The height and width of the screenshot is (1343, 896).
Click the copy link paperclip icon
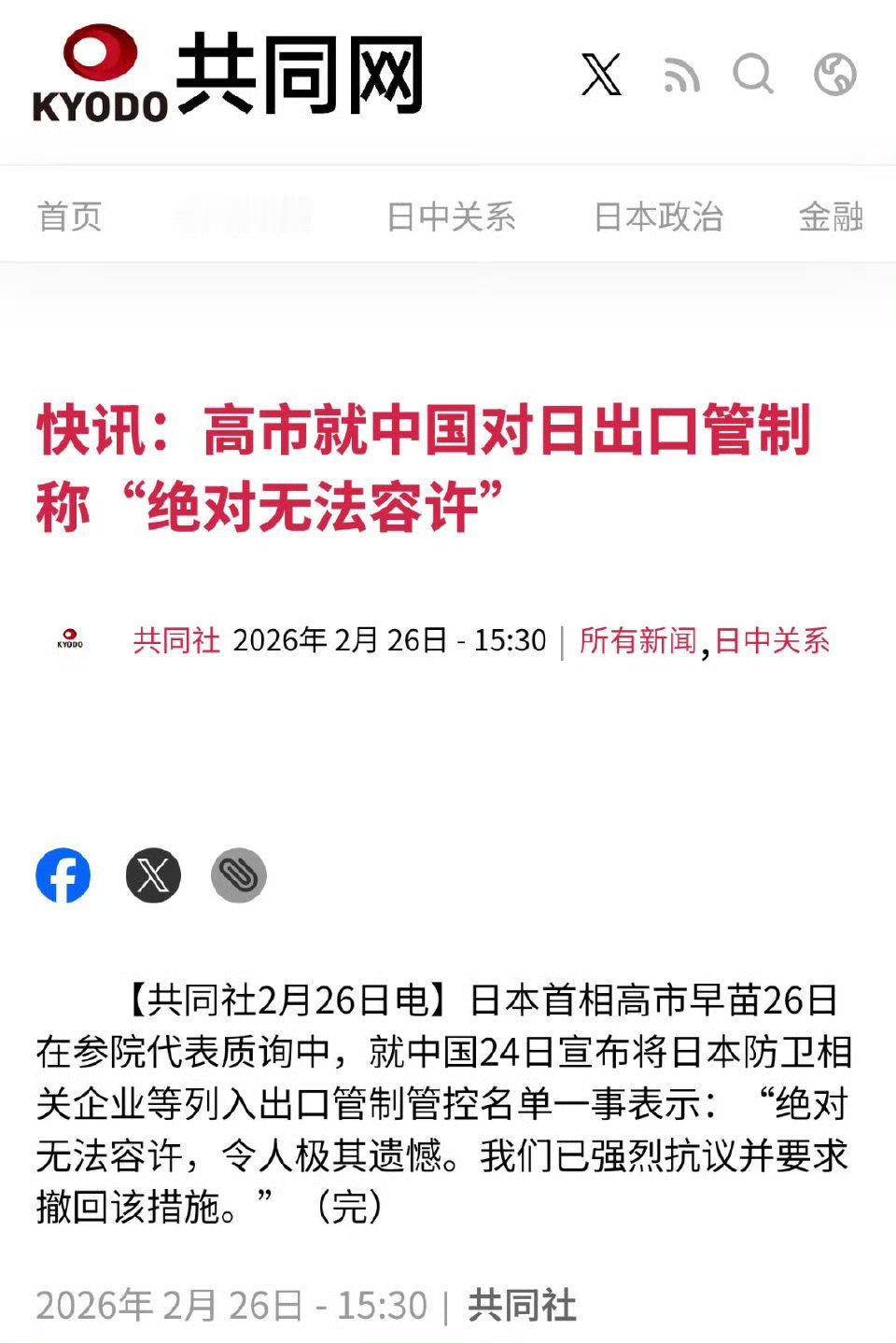click(x=238, y=874)
